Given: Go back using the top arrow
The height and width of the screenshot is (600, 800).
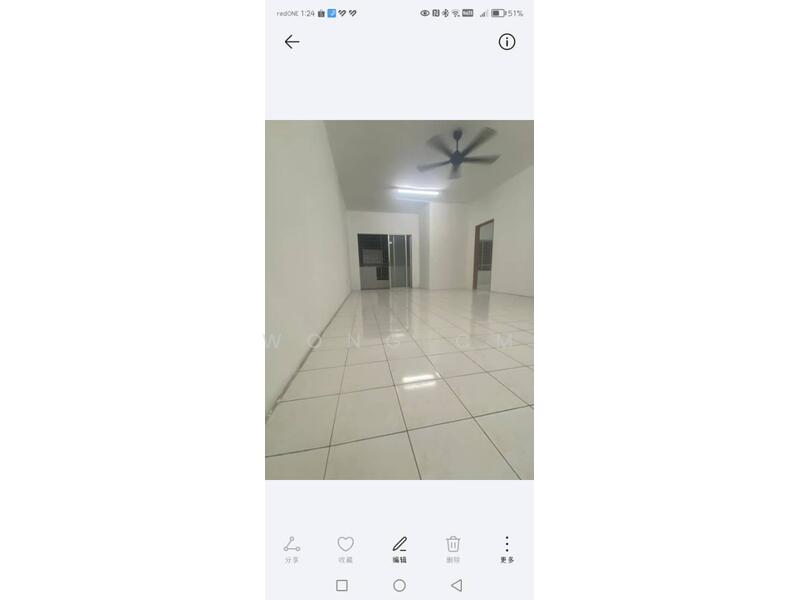Looking at the screenshot, I should pyautogui.click(x=292, y=42).
